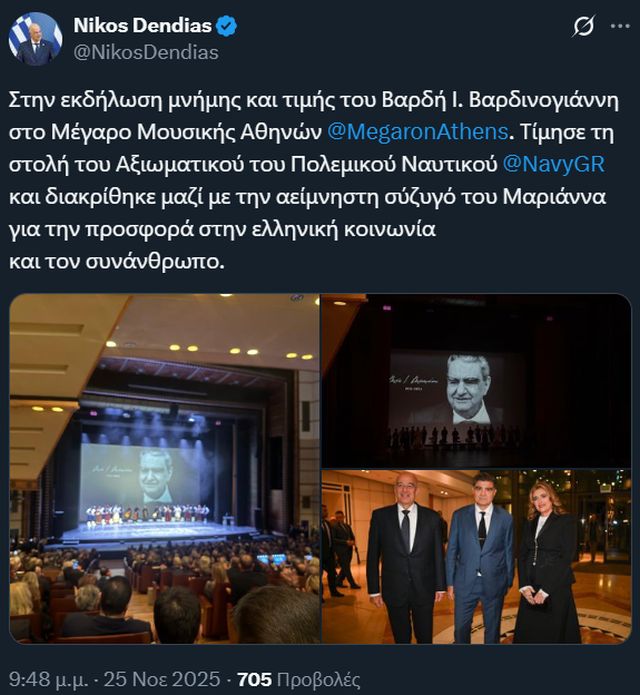This screenshot has height=695, width=640.
Task: View the photo of three people posing
Action: click(476, 556)
